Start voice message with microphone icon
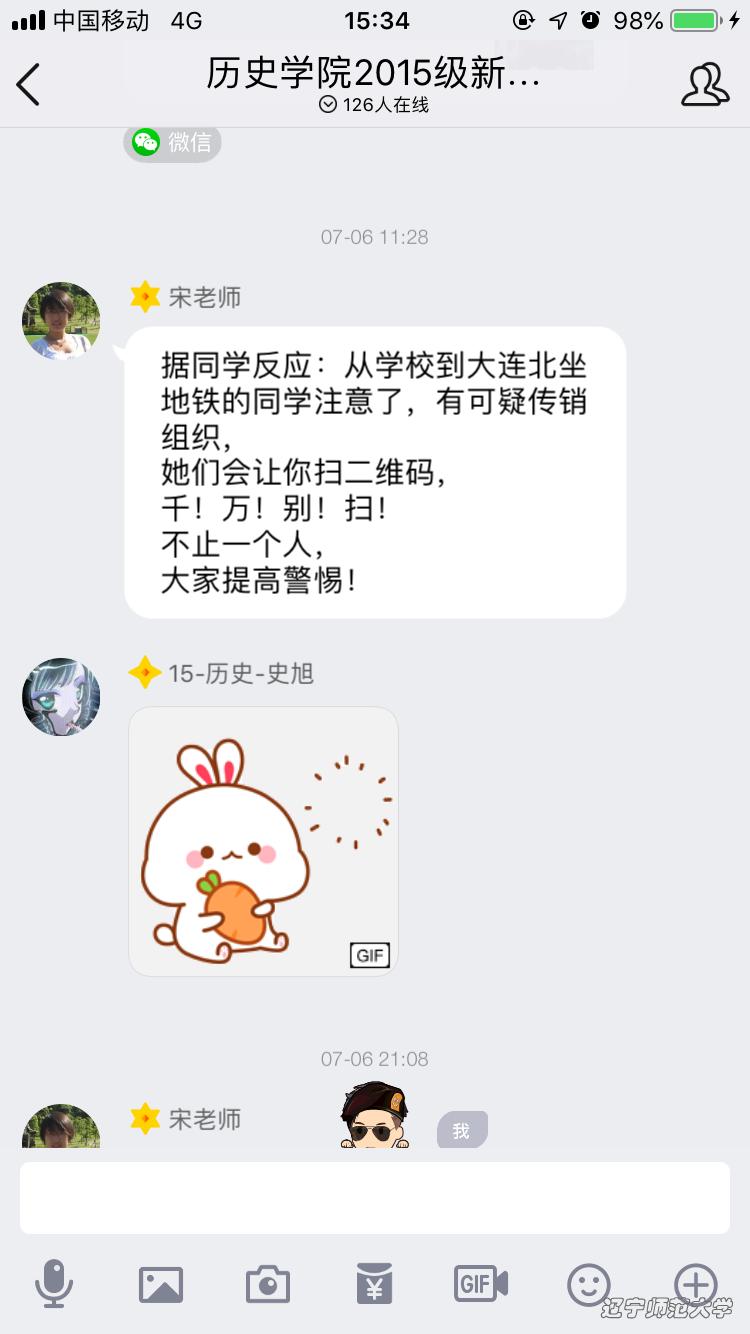This screenshot has height=1334, width=750. [53, 1283]
